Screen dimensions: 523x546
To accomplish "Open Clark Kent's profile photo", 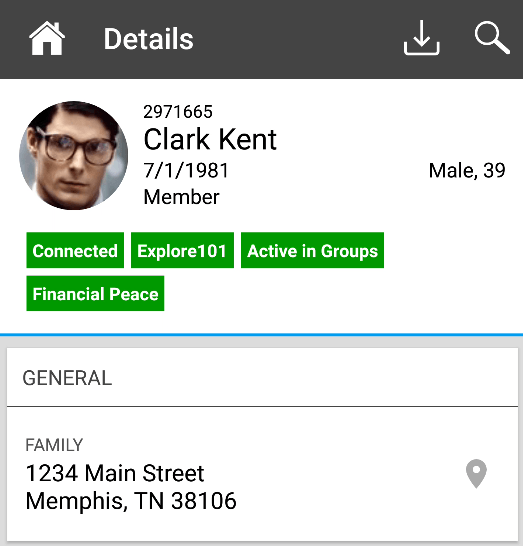I will (73, 155).
